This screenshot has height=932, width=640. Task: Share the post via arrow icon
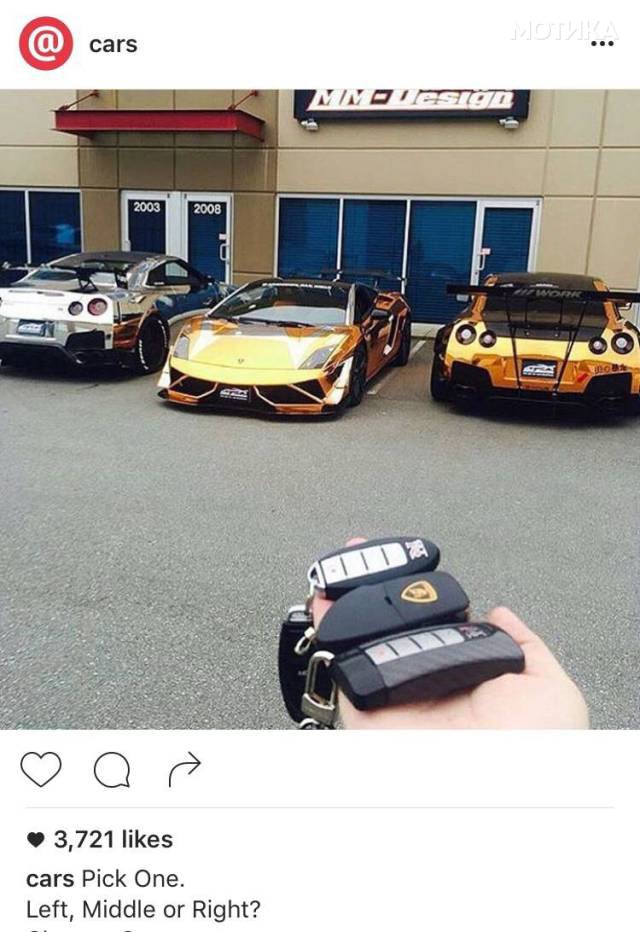pos(184,769)
